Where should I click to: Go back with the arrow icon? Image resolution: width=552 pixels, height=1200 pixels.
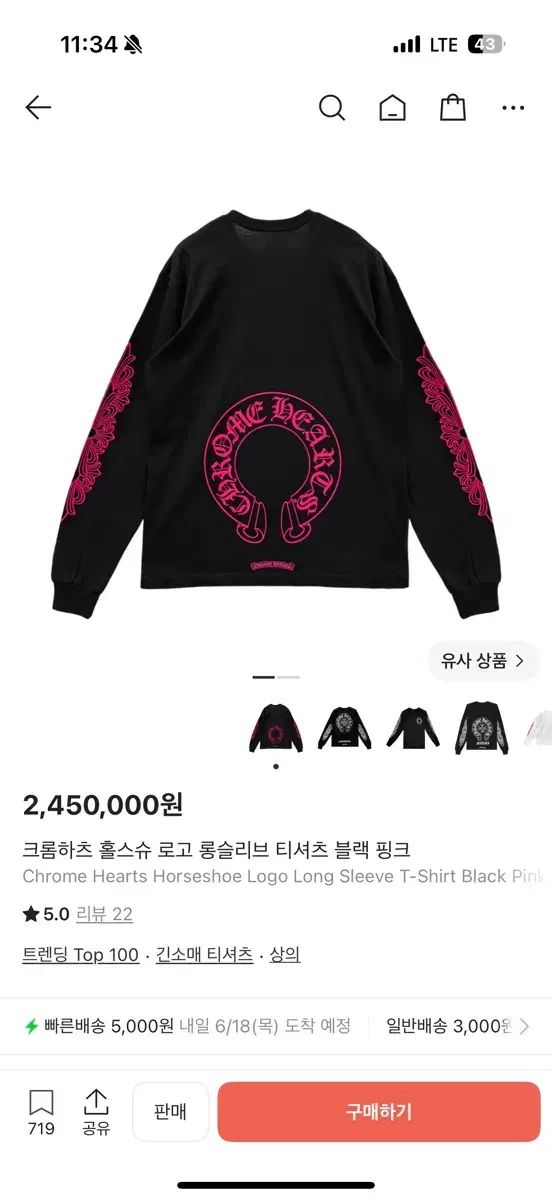pos(38,108)
